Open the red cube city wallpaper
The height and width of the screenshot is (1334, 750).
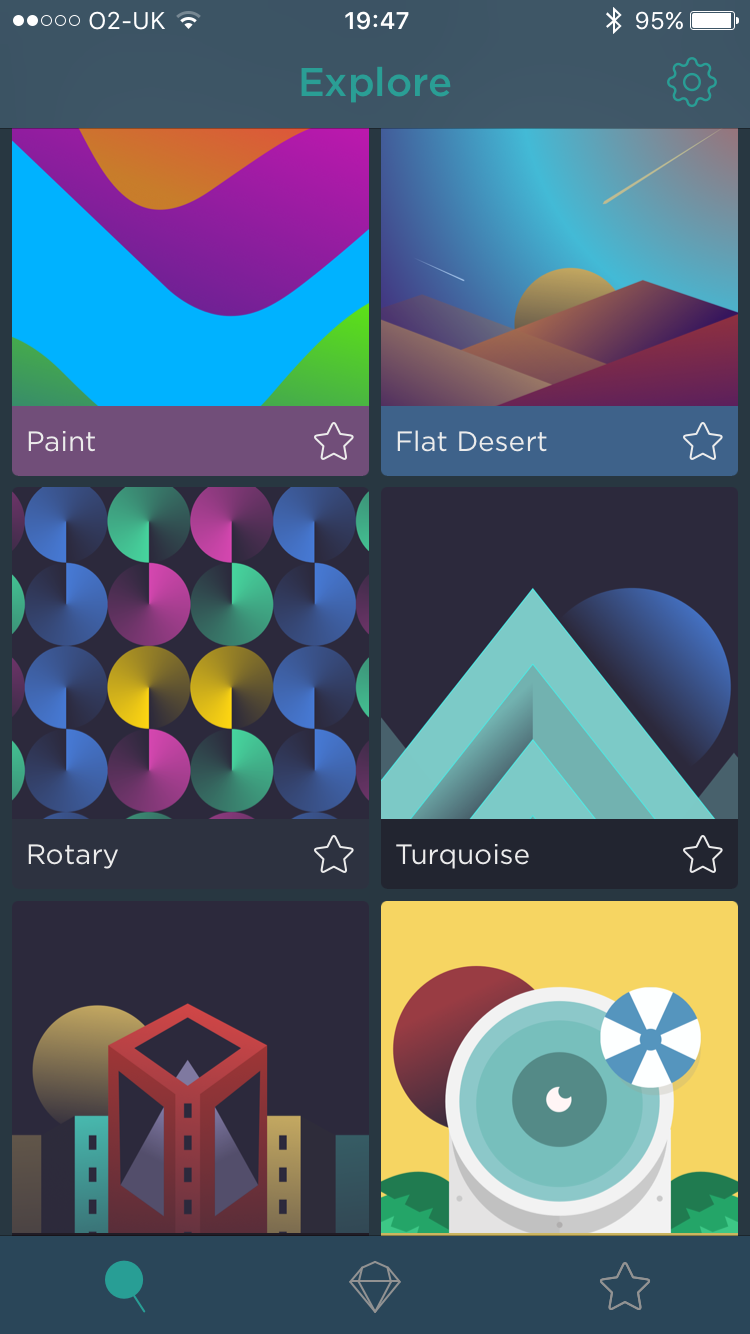[x=190, y=1068]
